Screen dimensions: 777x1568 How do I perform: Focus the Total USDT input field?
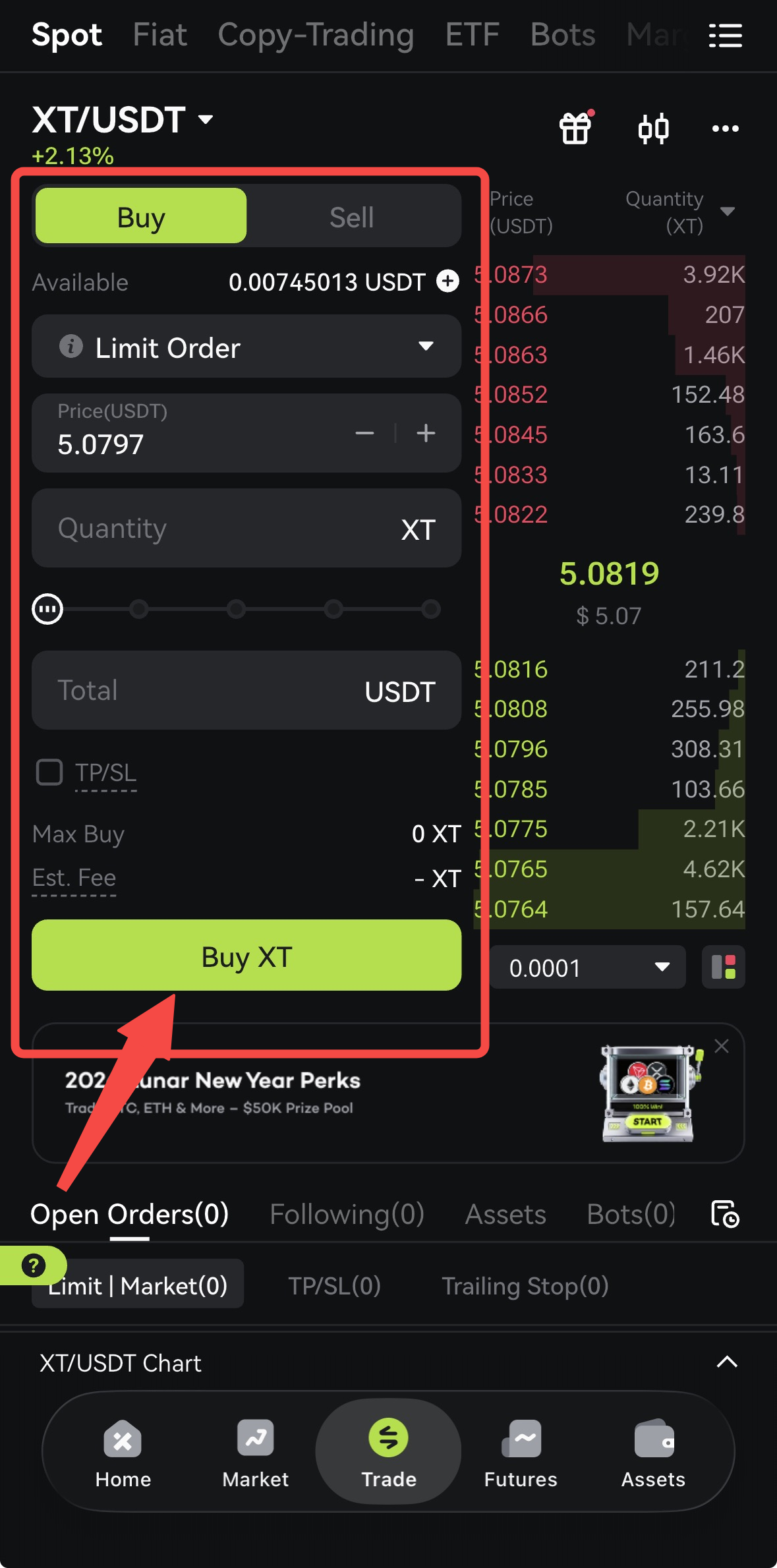(204, 690)
